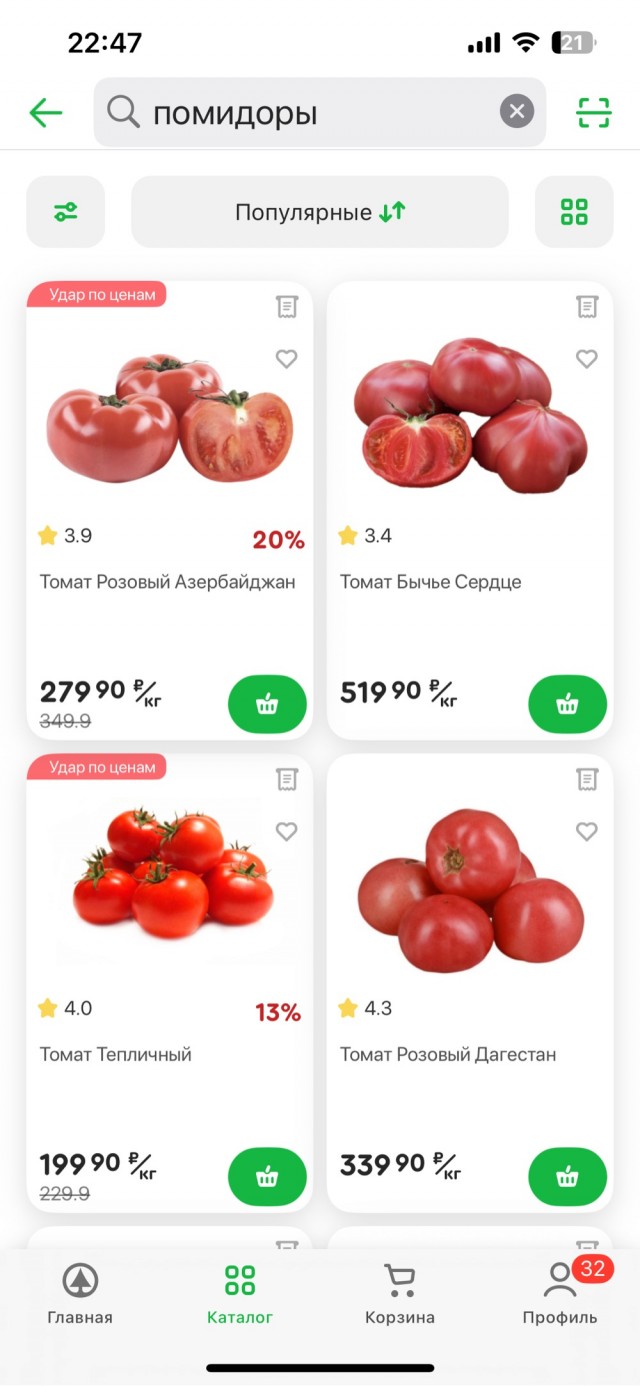Clear the search query помидоры

(516, 112)
